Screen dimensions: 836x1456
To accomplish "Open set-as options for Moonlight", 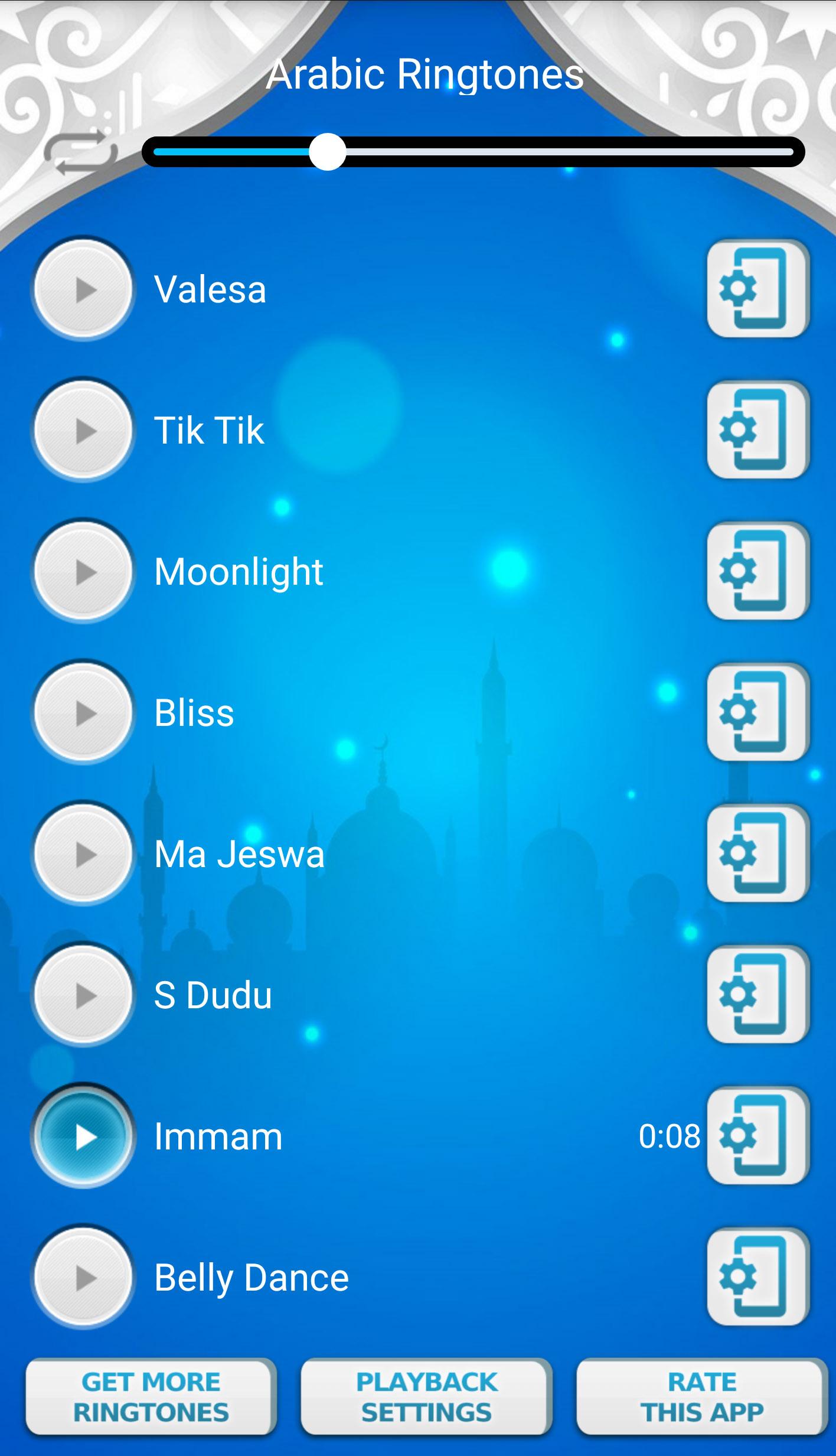I will point(757,571).
